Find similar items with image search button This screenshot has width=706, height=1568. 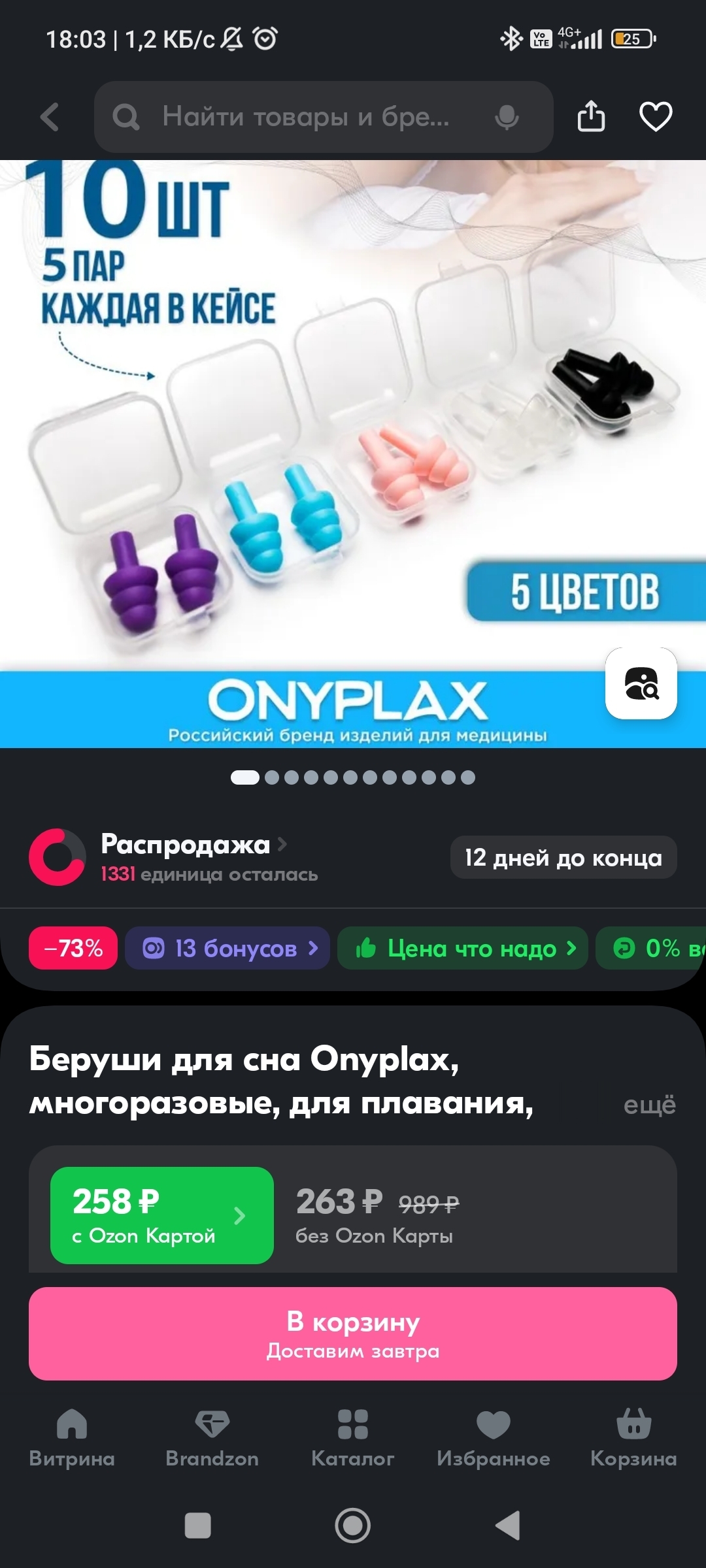pos(641,683)
